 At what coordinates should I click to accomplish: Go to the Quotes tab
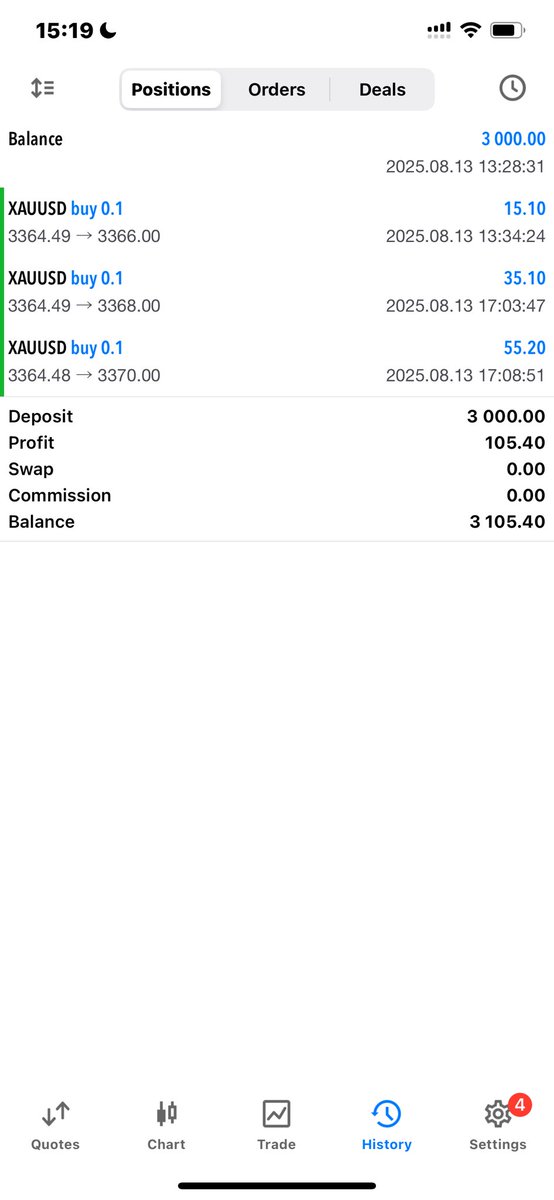[x=55, y=1126]
